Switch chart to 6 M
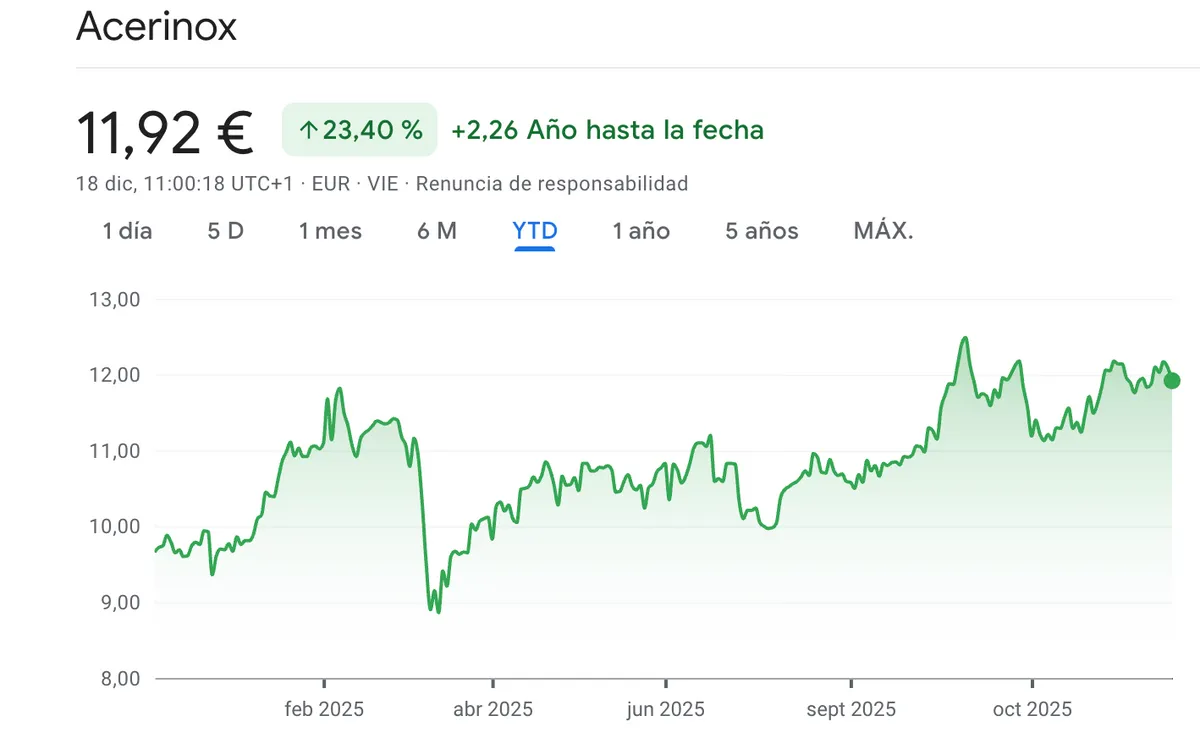 [436, 231]
